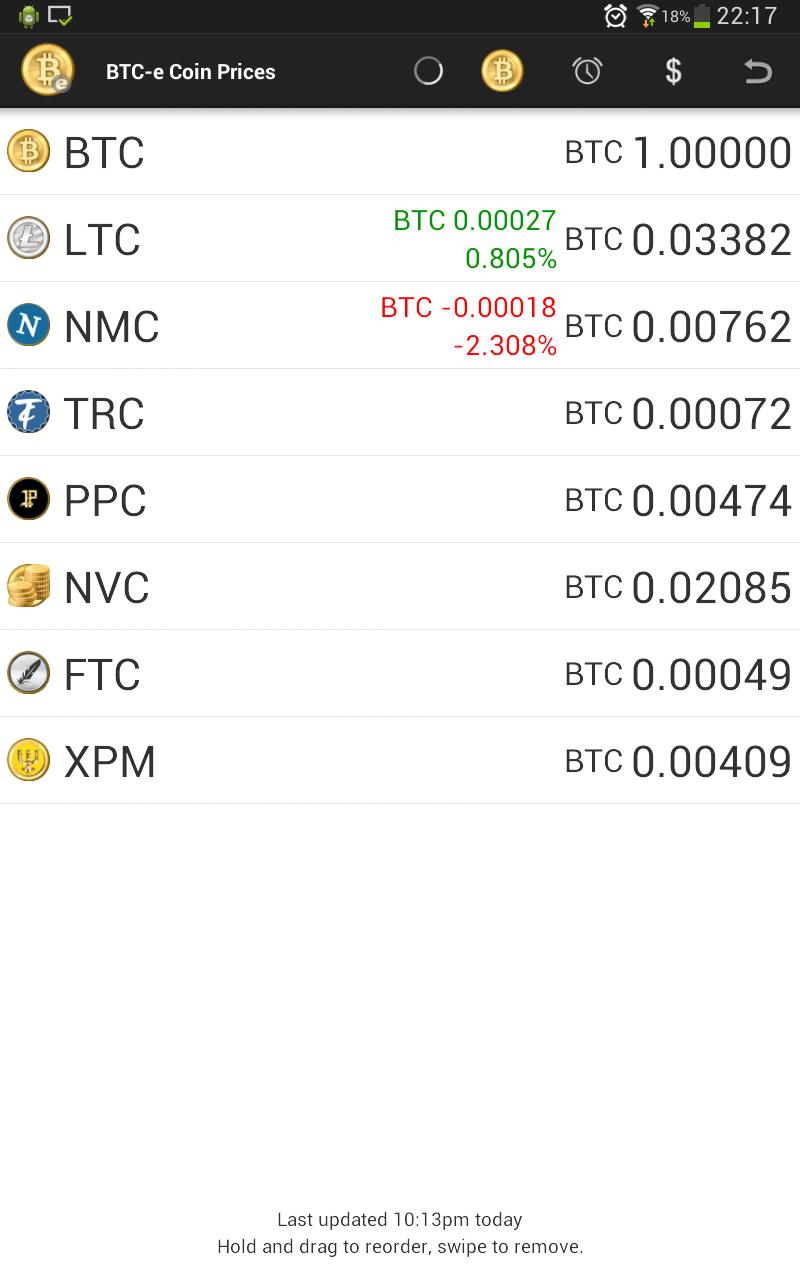Tap the stacked coins NVC logo
Image resolution: width=800 pixels, height=1280 pixels.
(29, 586)
